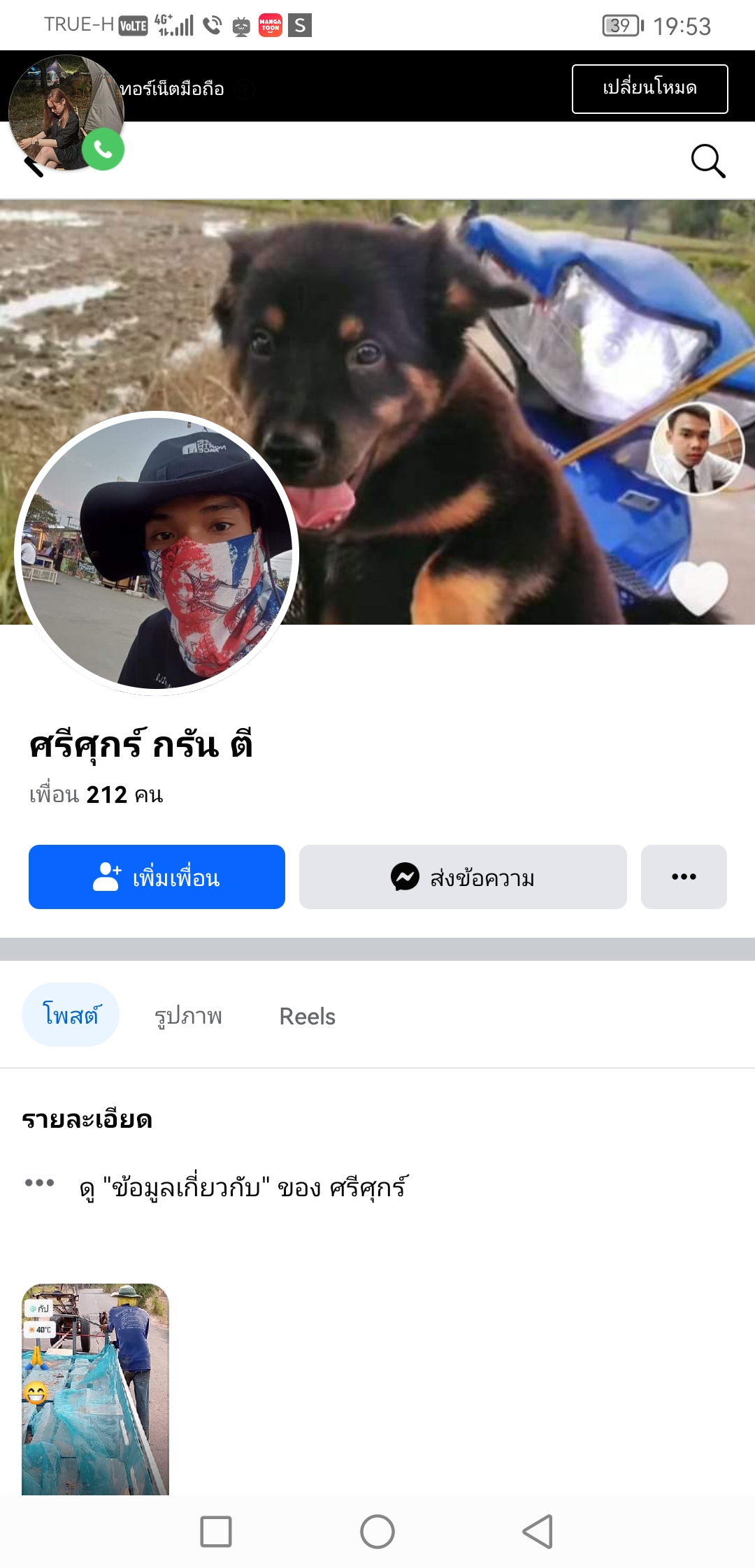Go back with the system back button
This screenshot has width=755, height=1568.
(538, 1532)
